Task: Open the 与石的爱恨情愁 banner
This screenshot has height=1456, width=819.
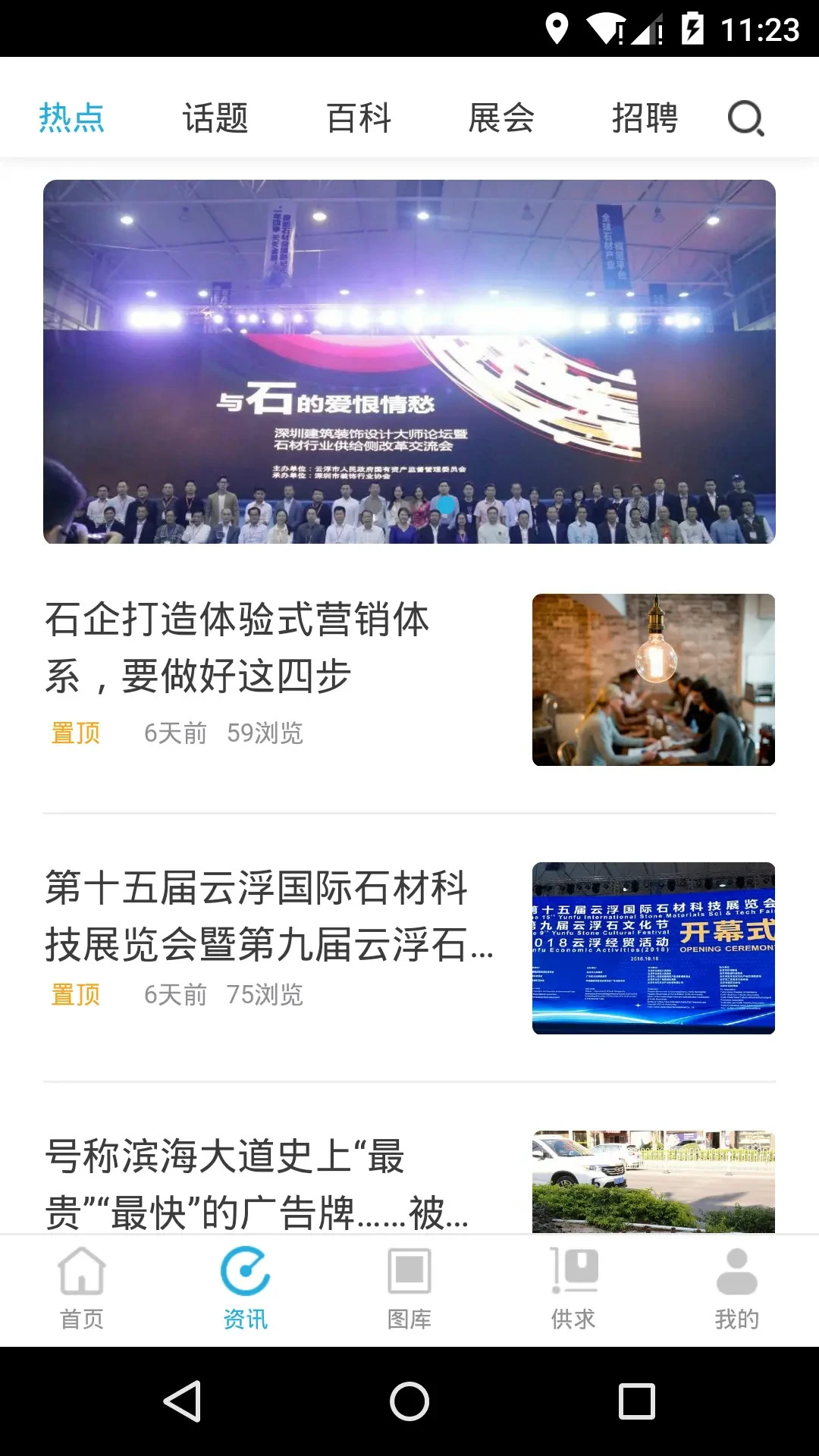Action: click(x=409, y=361)
